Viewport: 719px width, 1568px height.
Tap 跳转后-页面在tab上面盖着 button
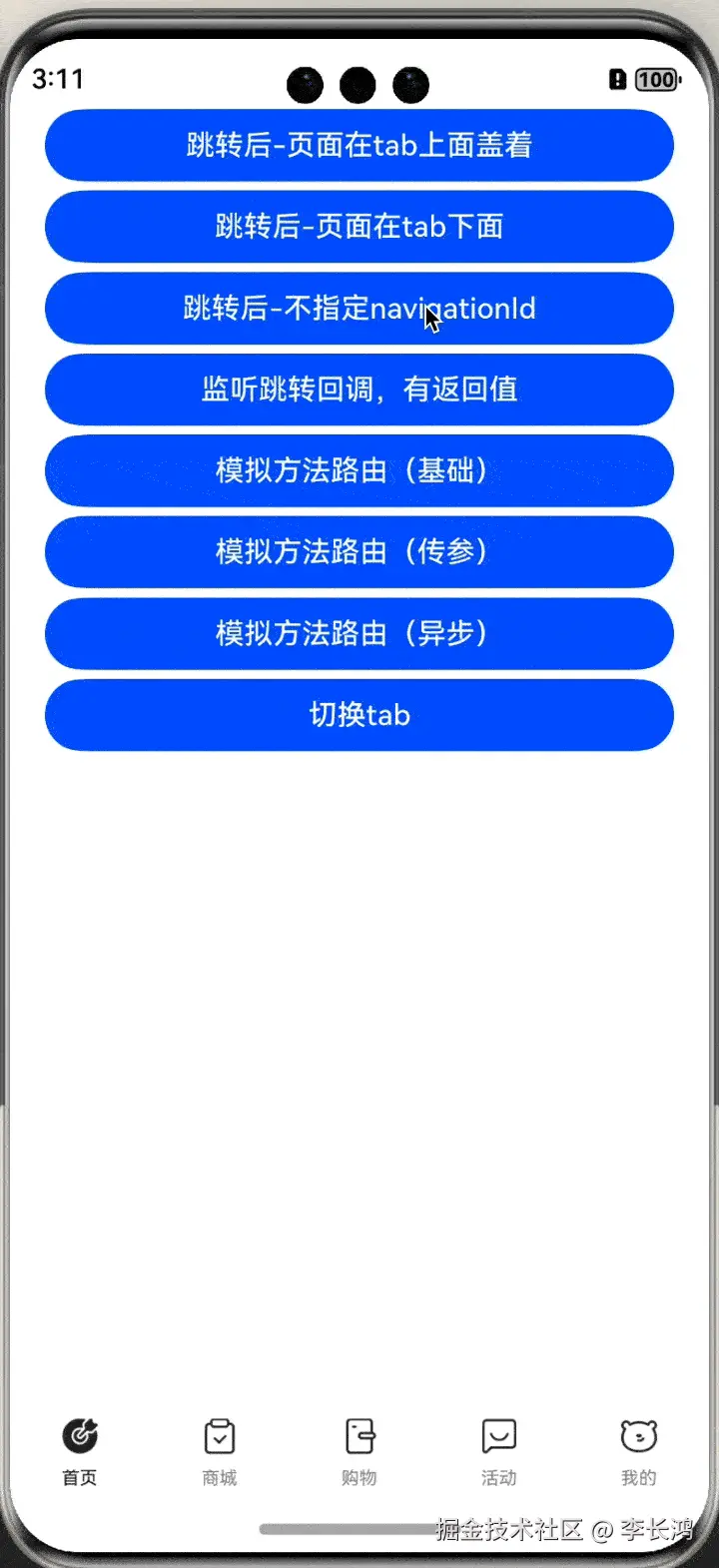(359, 146)
